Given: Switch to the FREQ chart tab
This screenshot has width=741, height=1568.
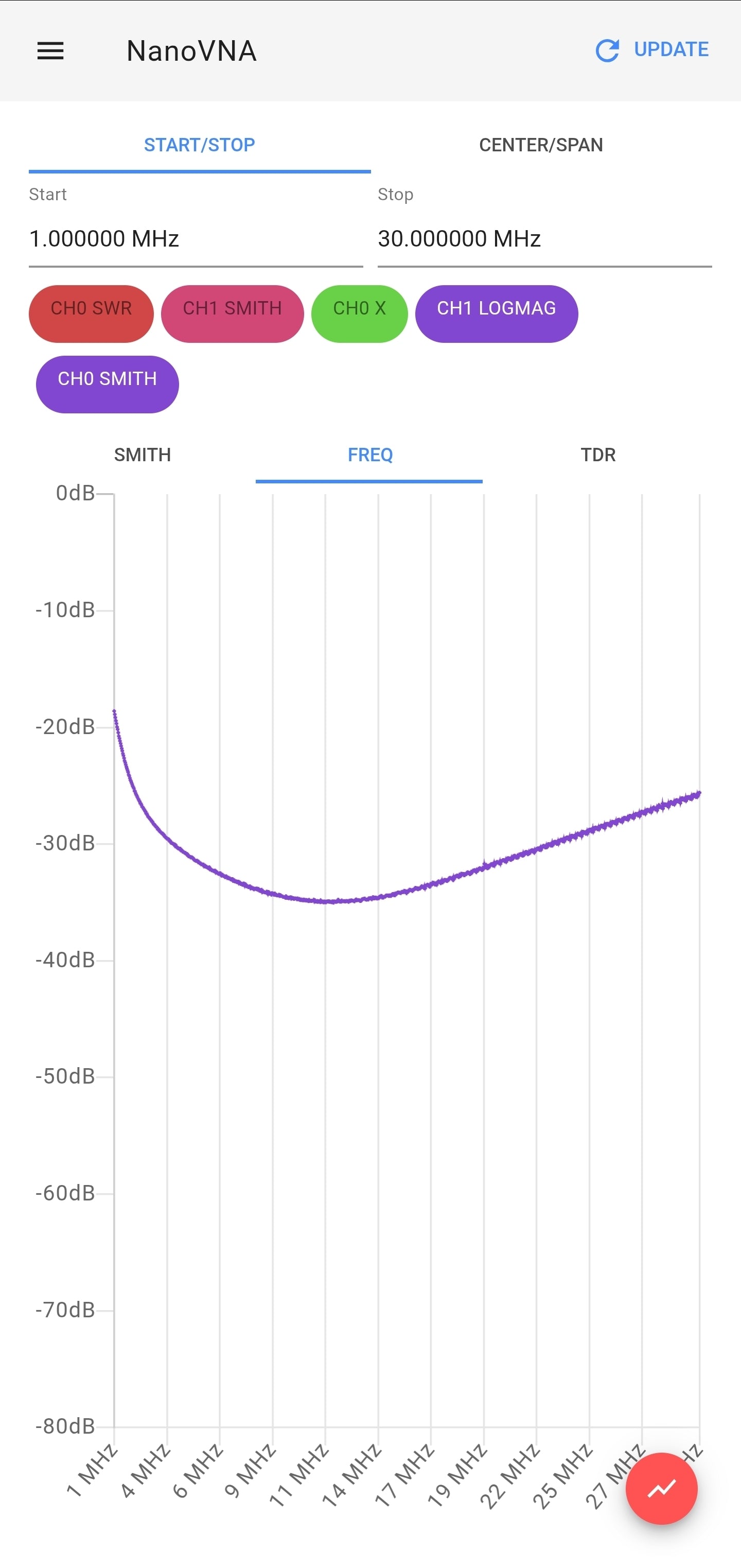Looking at the screenshot, I should (370, 455).
